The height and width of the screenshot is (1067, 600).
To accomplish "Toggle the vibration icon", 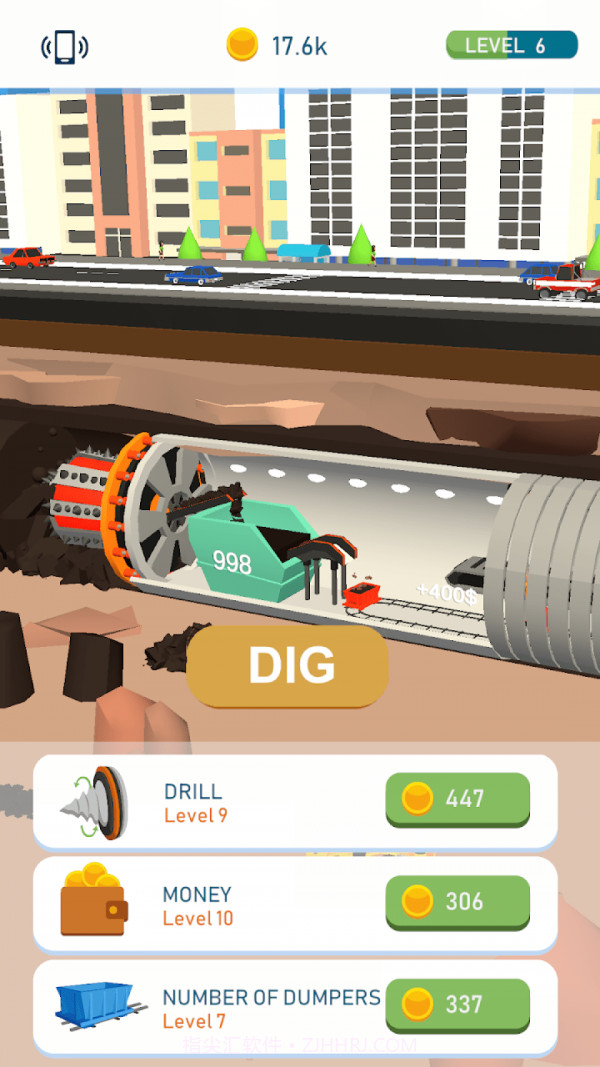I will pos(64,46).
